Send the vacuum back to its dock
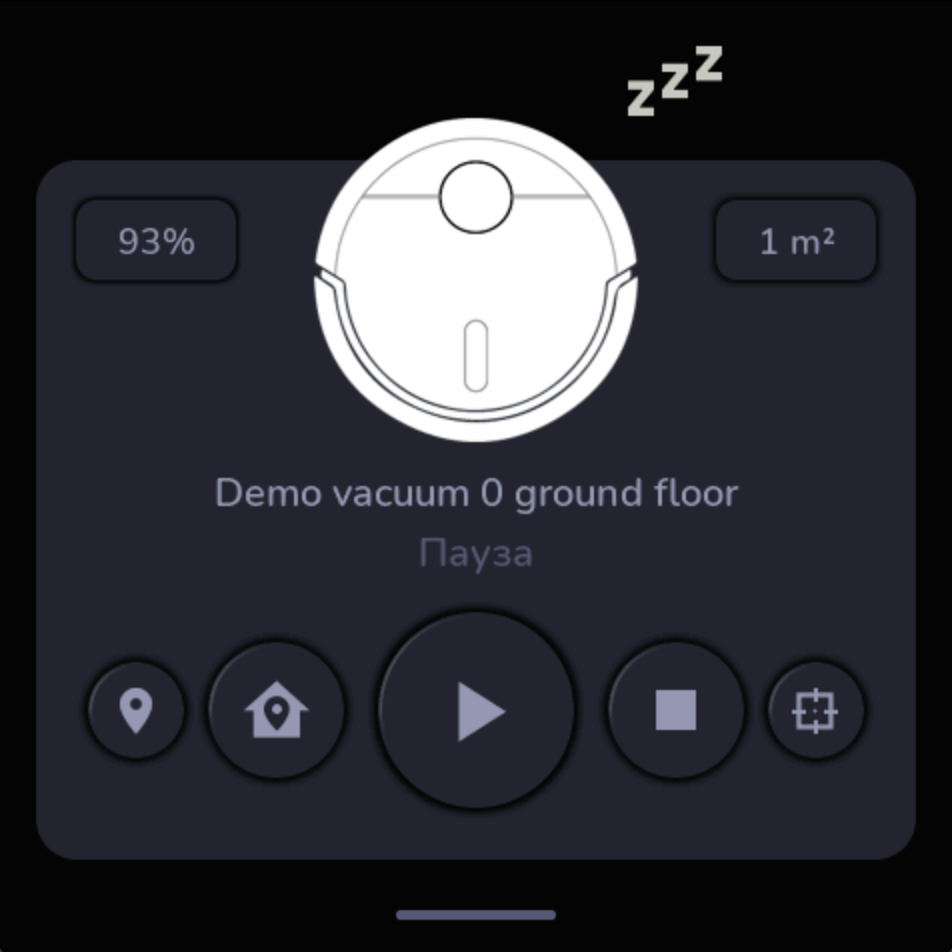The image size is (952, 952). [277, 711]
